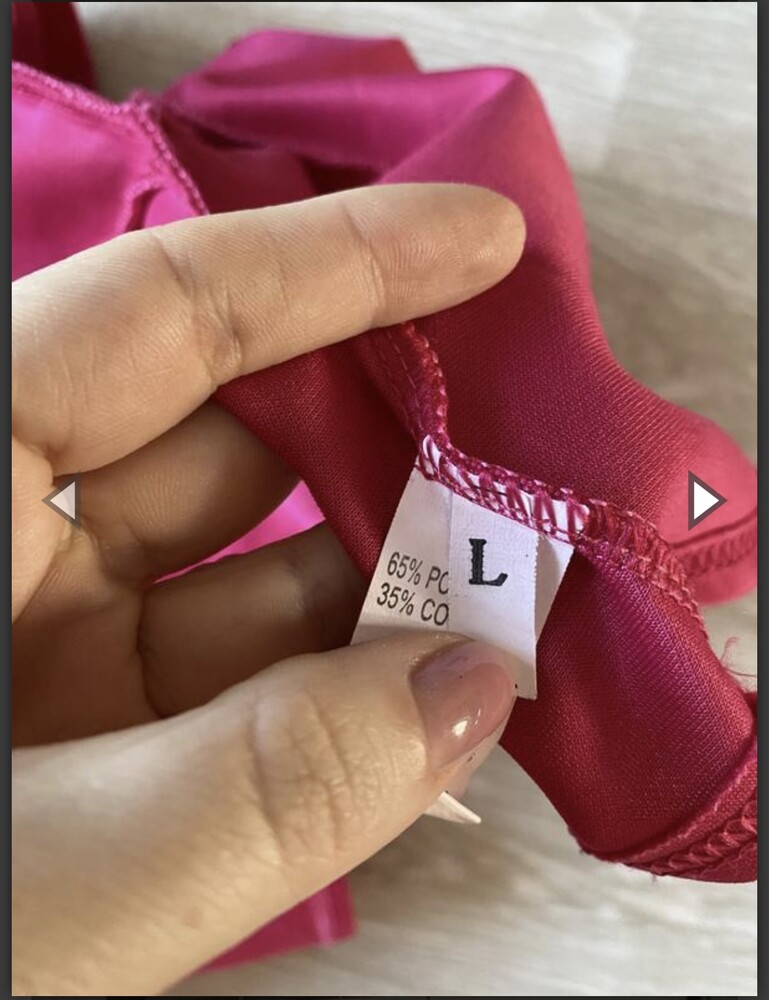Advance to the next photo
This screenshot has height=1000, width=769.
point(705,500)
